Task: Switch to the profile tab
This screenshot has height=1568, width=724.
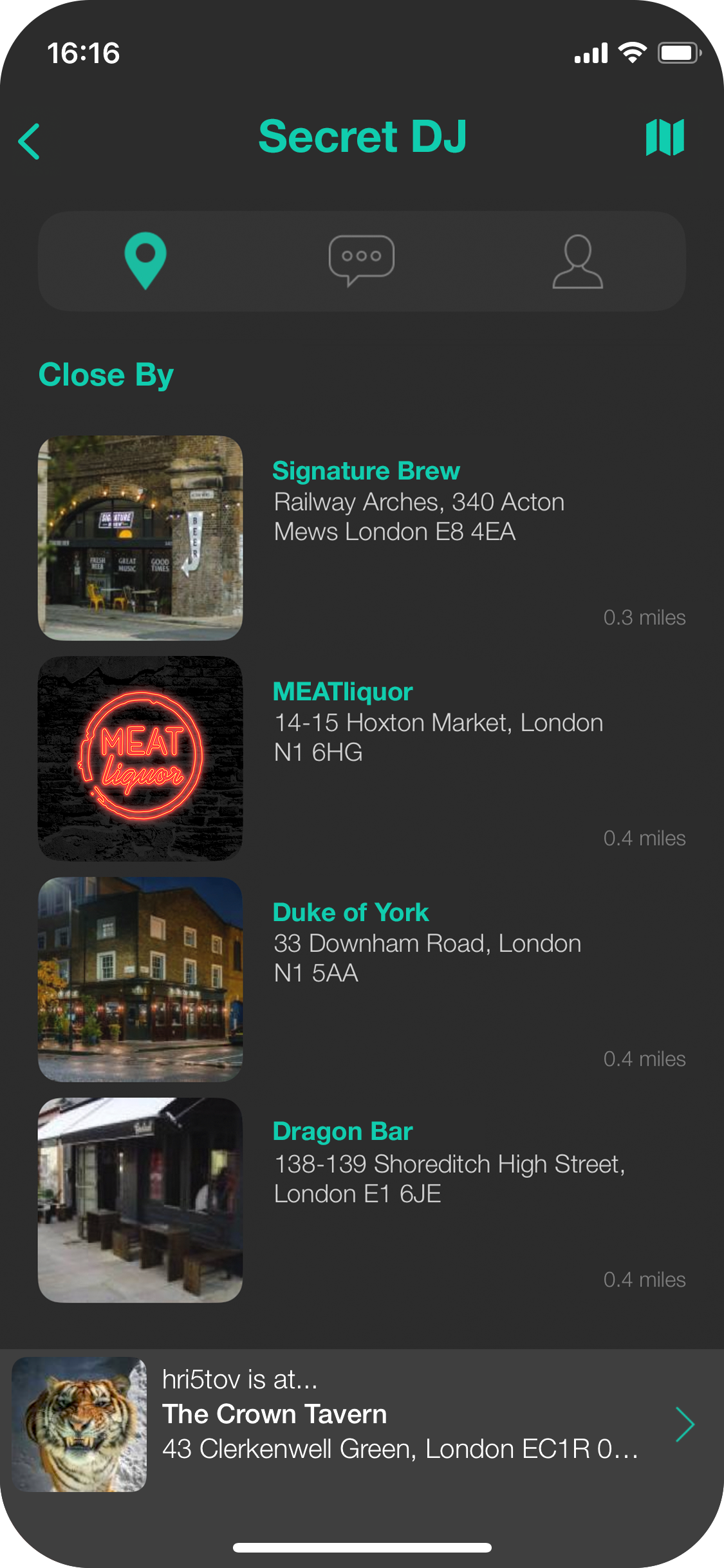Action: 577,261
